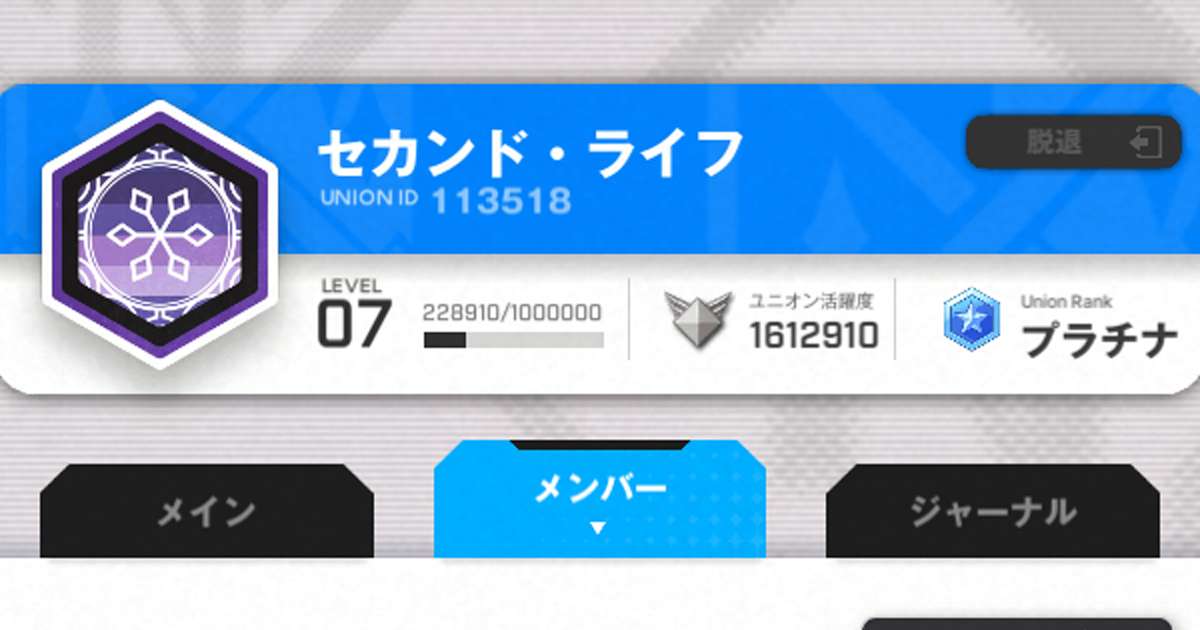This screenshot has height=630, width=1200.
Task: Switch to the メイン tab
Action: 206,512
